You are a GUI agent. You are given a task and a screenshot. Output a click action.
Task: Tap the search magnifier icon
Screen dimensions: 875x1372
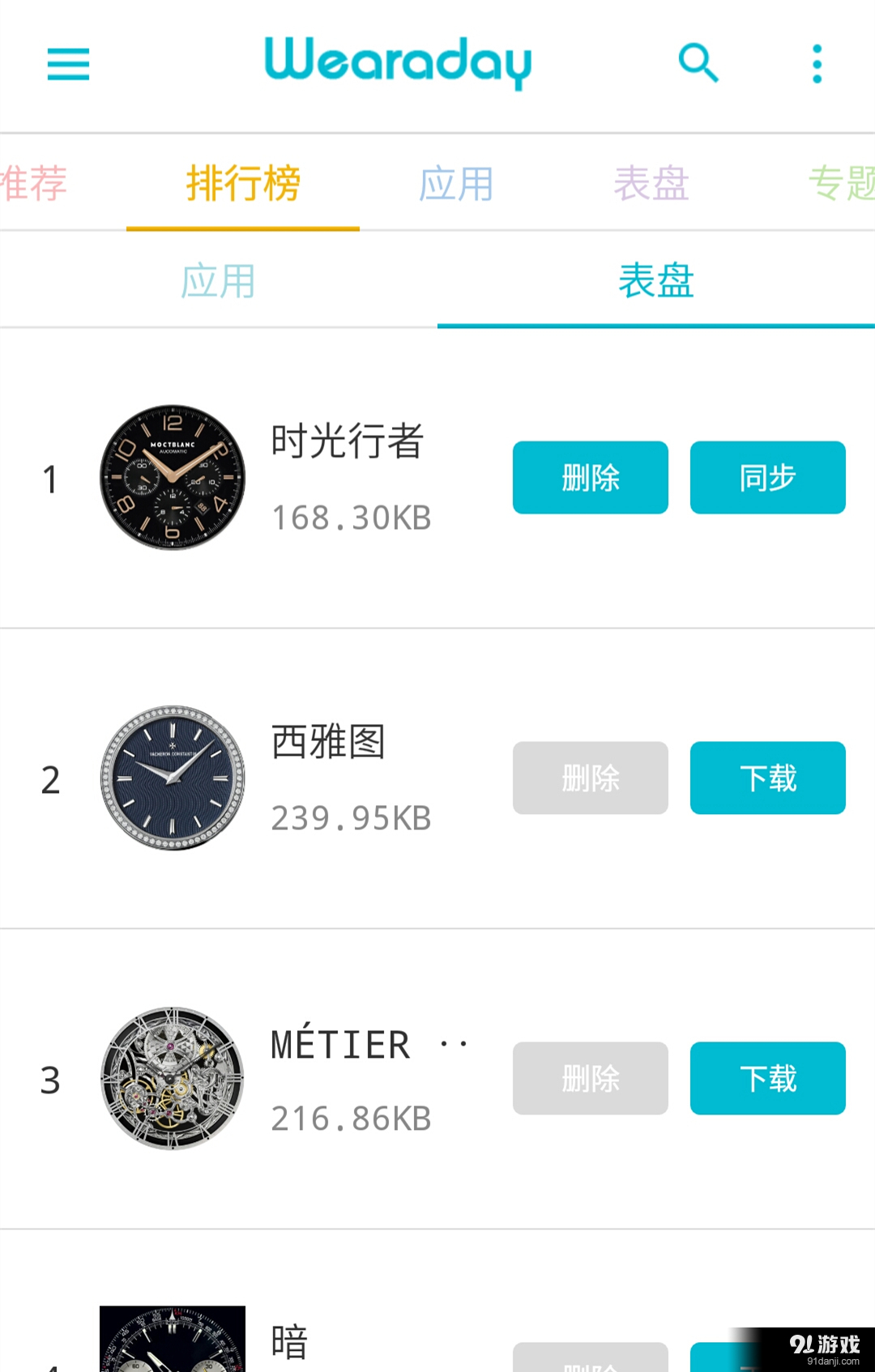tap(698, 63)
